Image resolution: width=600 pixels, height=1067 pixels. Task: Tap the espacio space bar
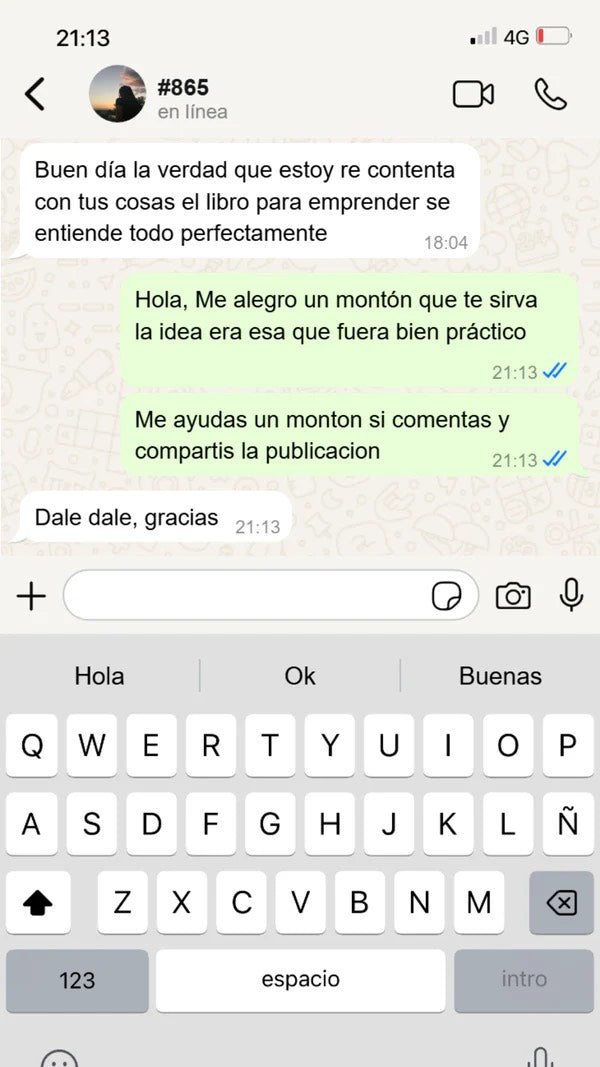click(x=300, y=980)
